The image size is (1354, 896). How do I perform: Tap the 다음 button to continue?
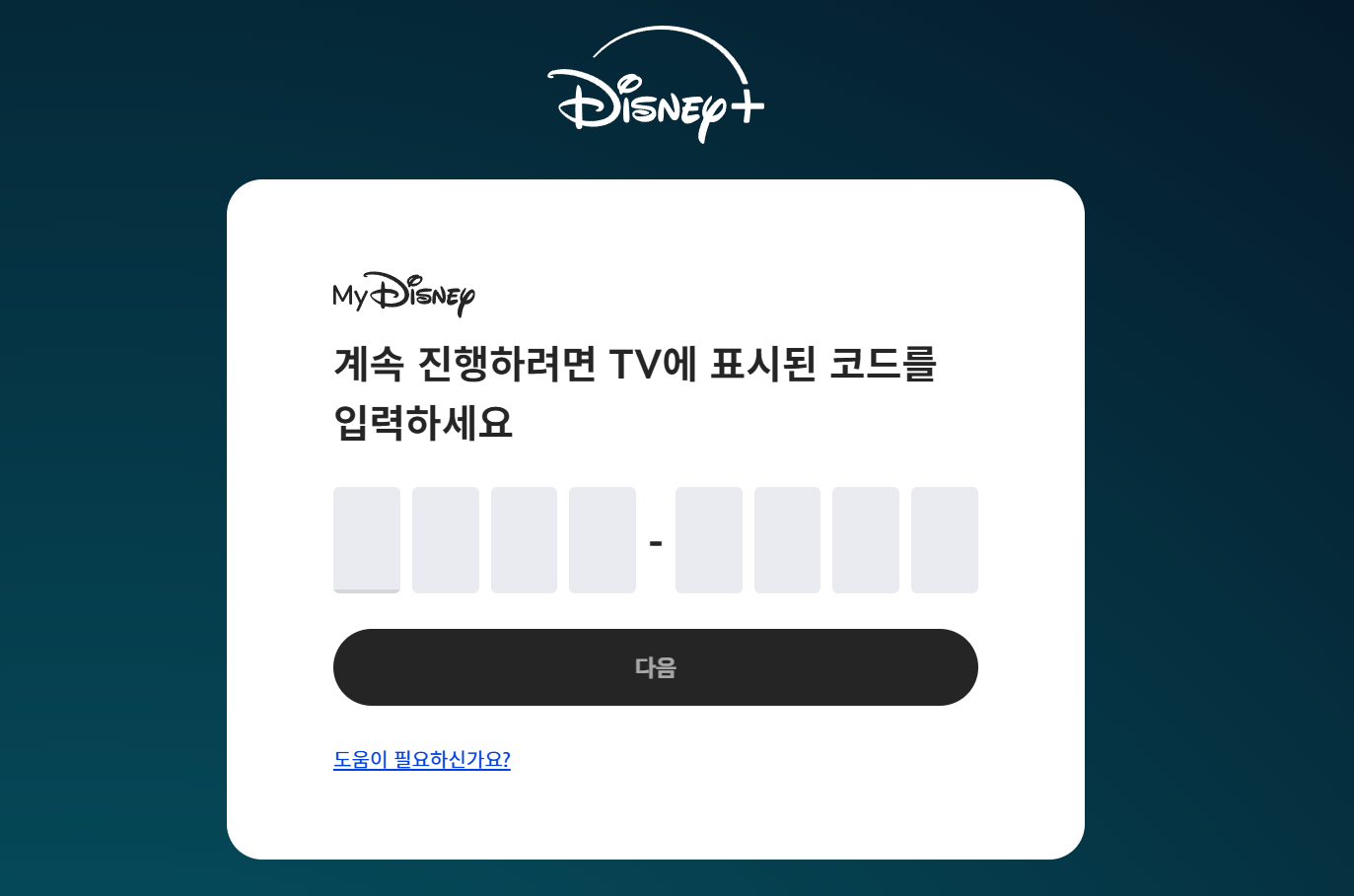click(x=656, y=667)
